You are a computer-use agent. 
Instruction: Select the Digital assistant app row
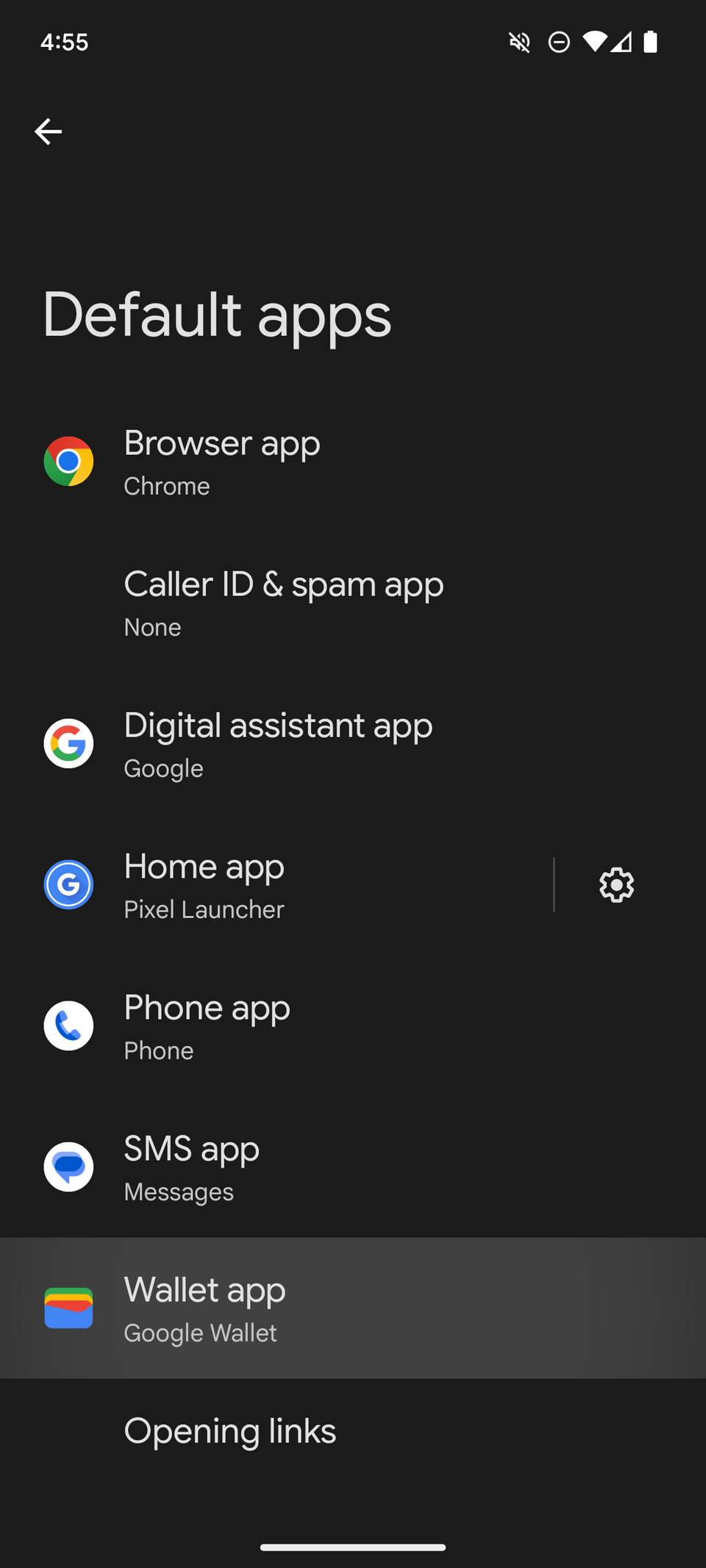294,744
